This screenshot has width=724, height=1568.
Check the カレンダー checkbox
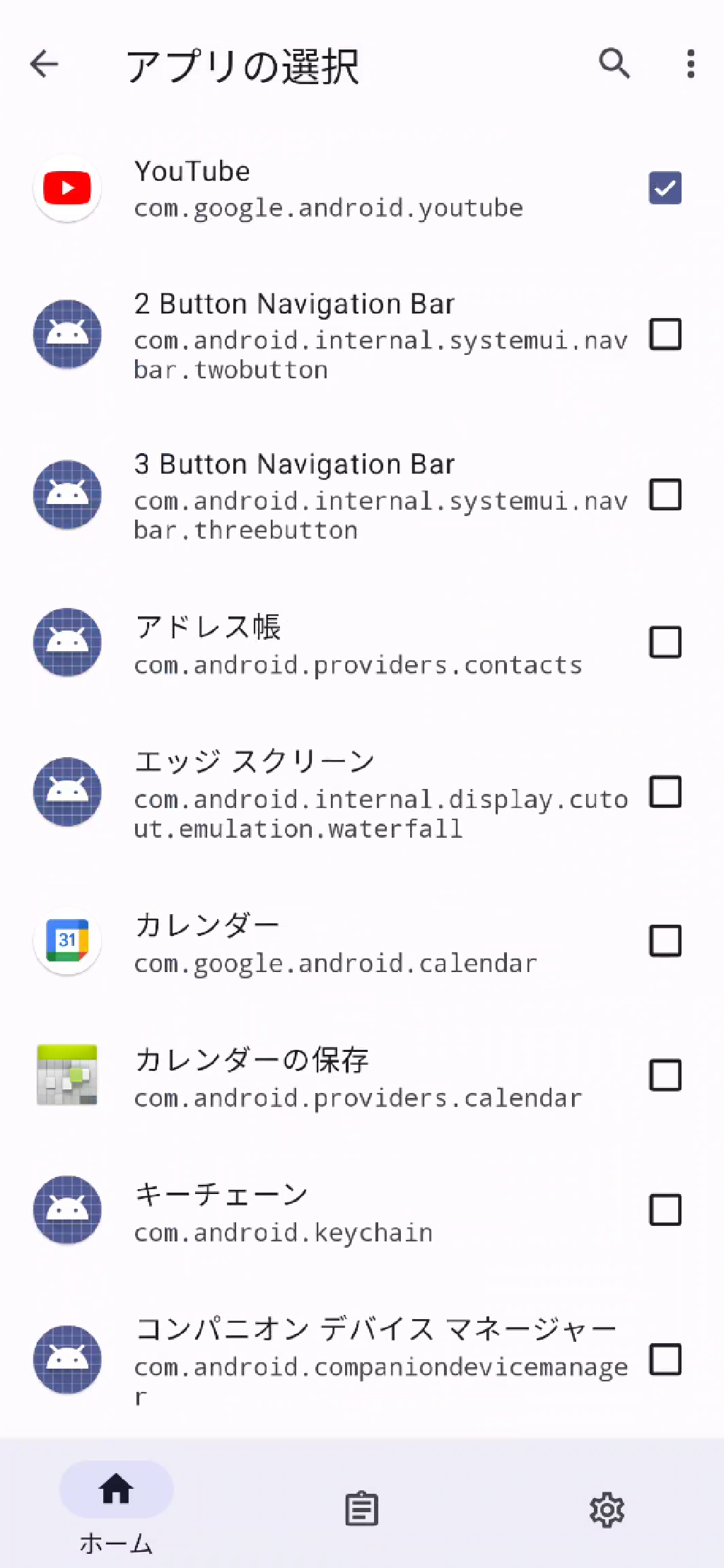664,941
